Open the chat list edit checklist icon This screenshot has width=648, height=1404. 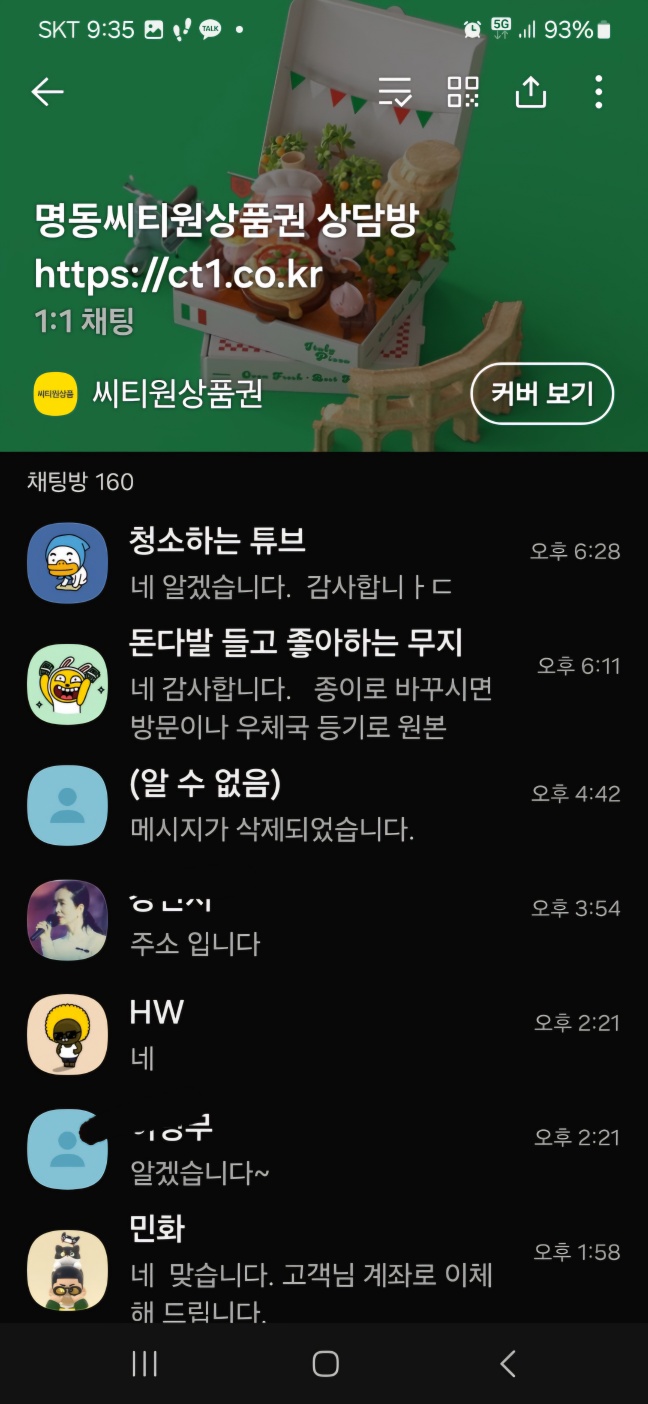[x=395, y=92]
